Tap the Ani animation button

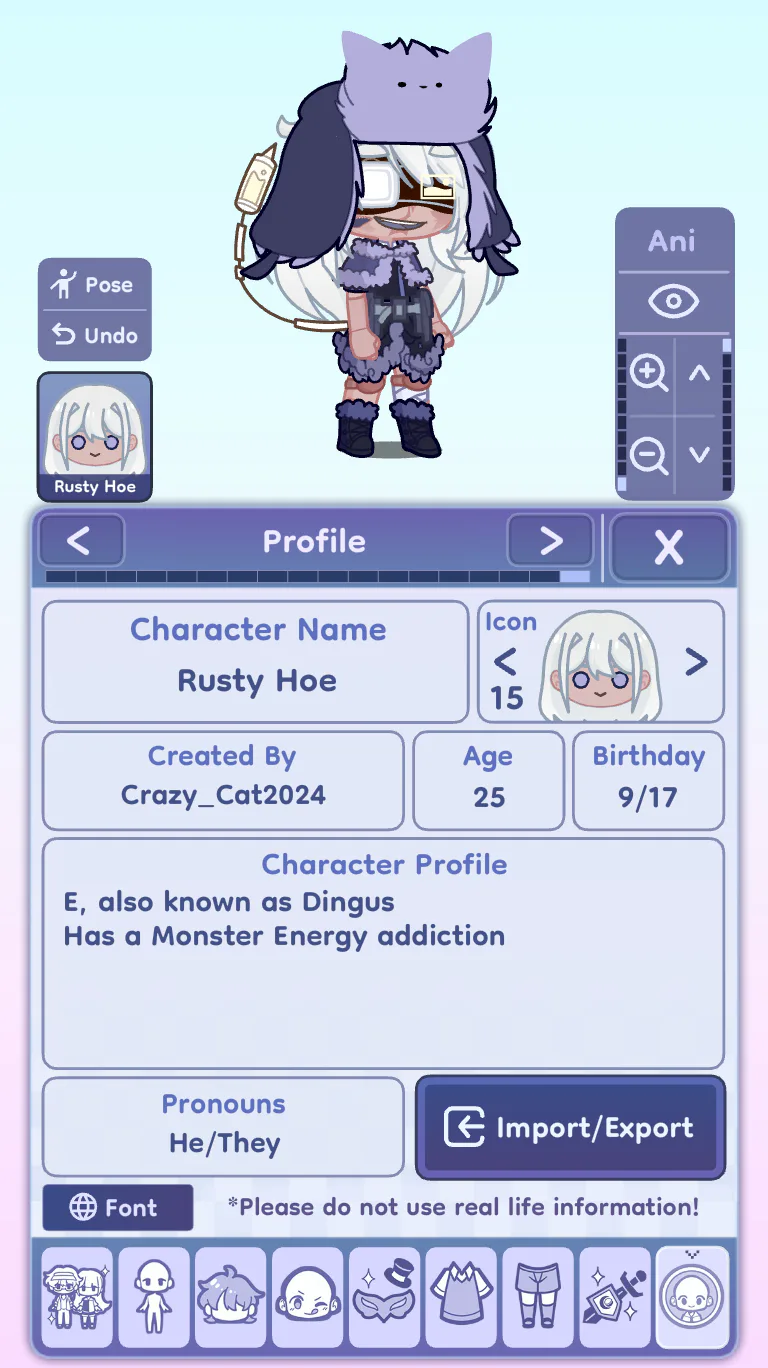(x=674, y=241)
